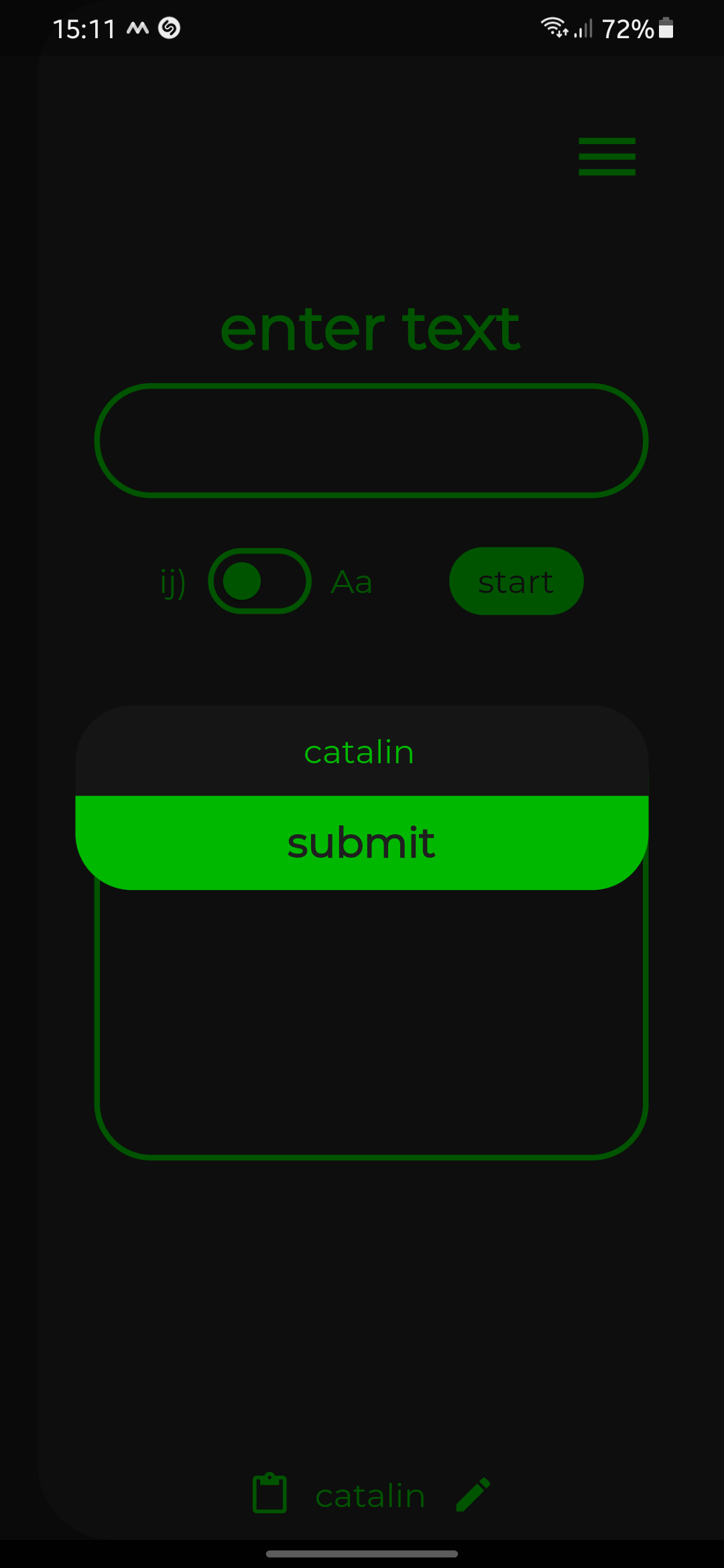Tap the enter text input field
This screenshot has height=1568, width=724.
pos(371,440)
